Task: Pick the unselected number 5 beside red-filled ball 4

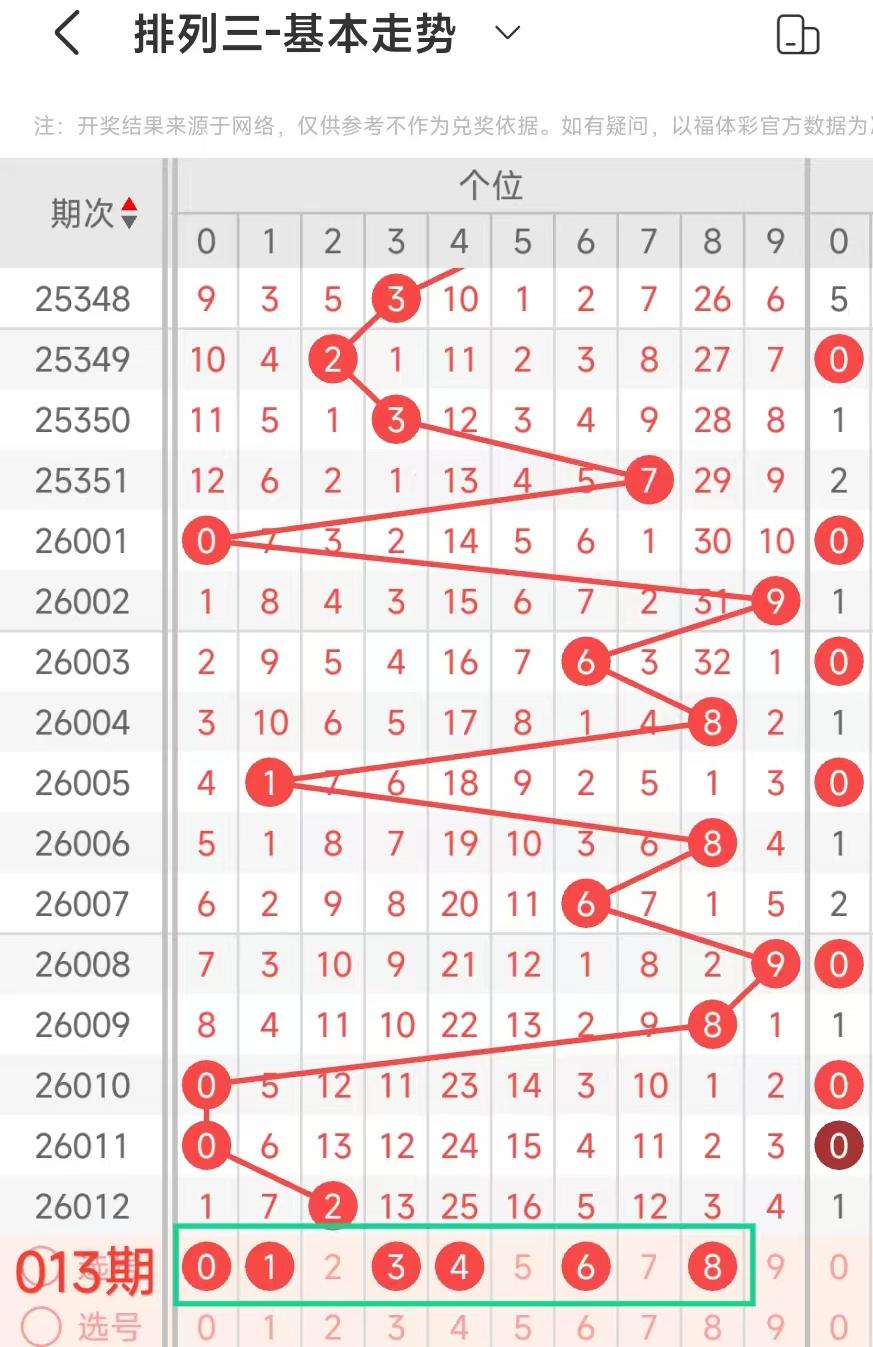Action: 522,1268
